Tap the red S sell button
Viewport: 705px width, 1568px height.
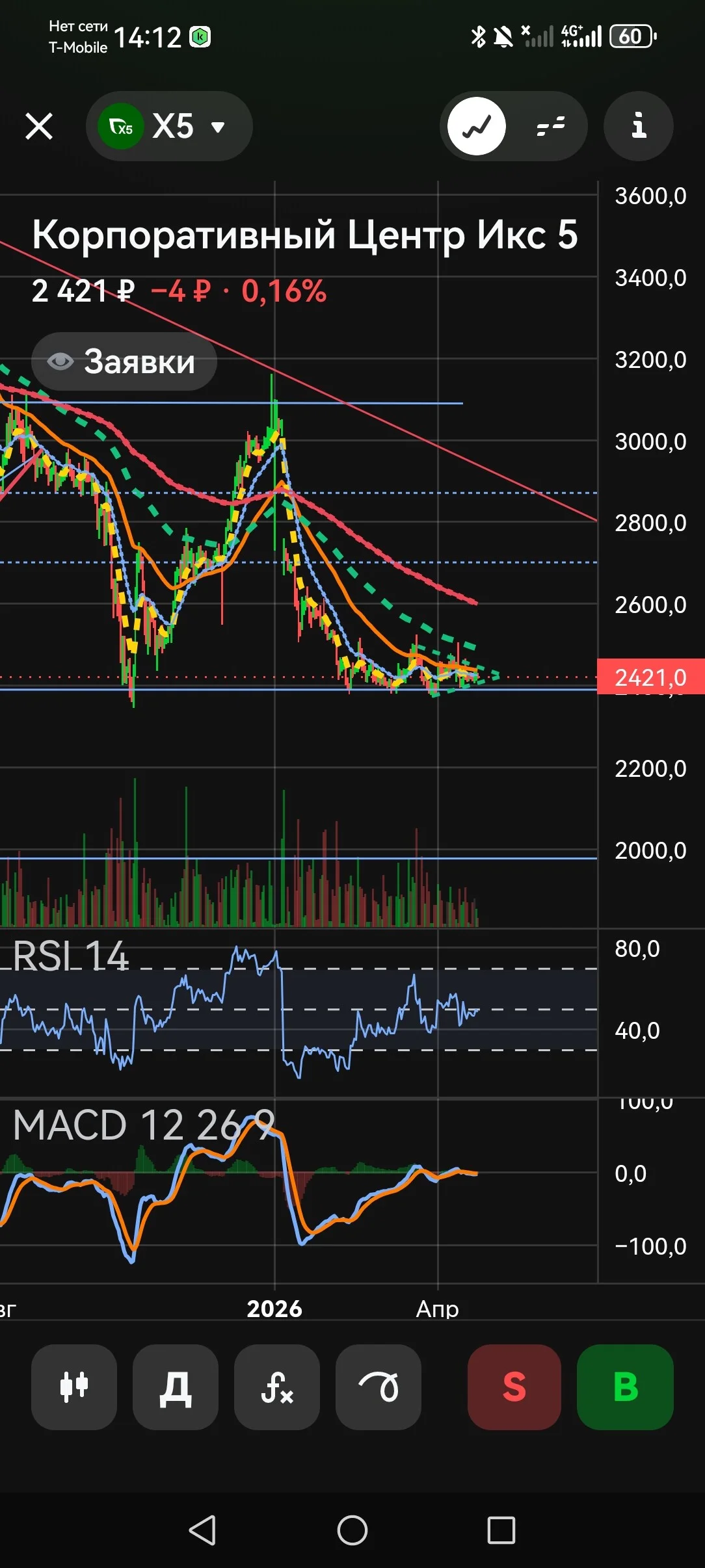click(x=514, y=1387)
